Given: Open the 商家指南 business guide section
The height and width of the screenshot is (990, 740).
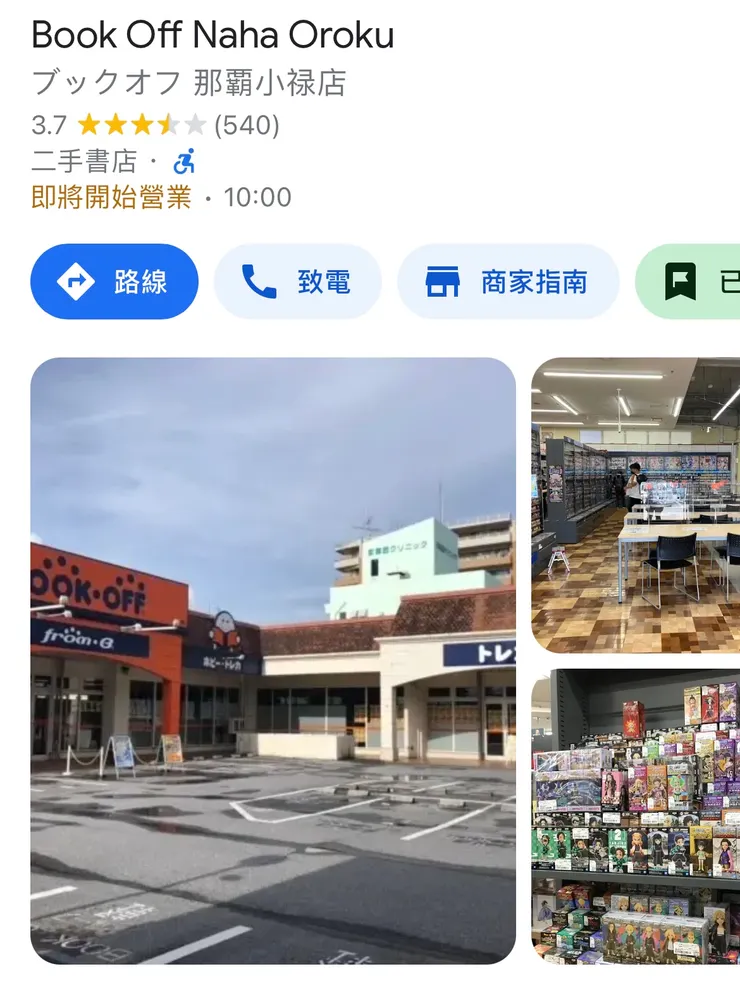Looking at the screenshot, I should tap(510, 281).
